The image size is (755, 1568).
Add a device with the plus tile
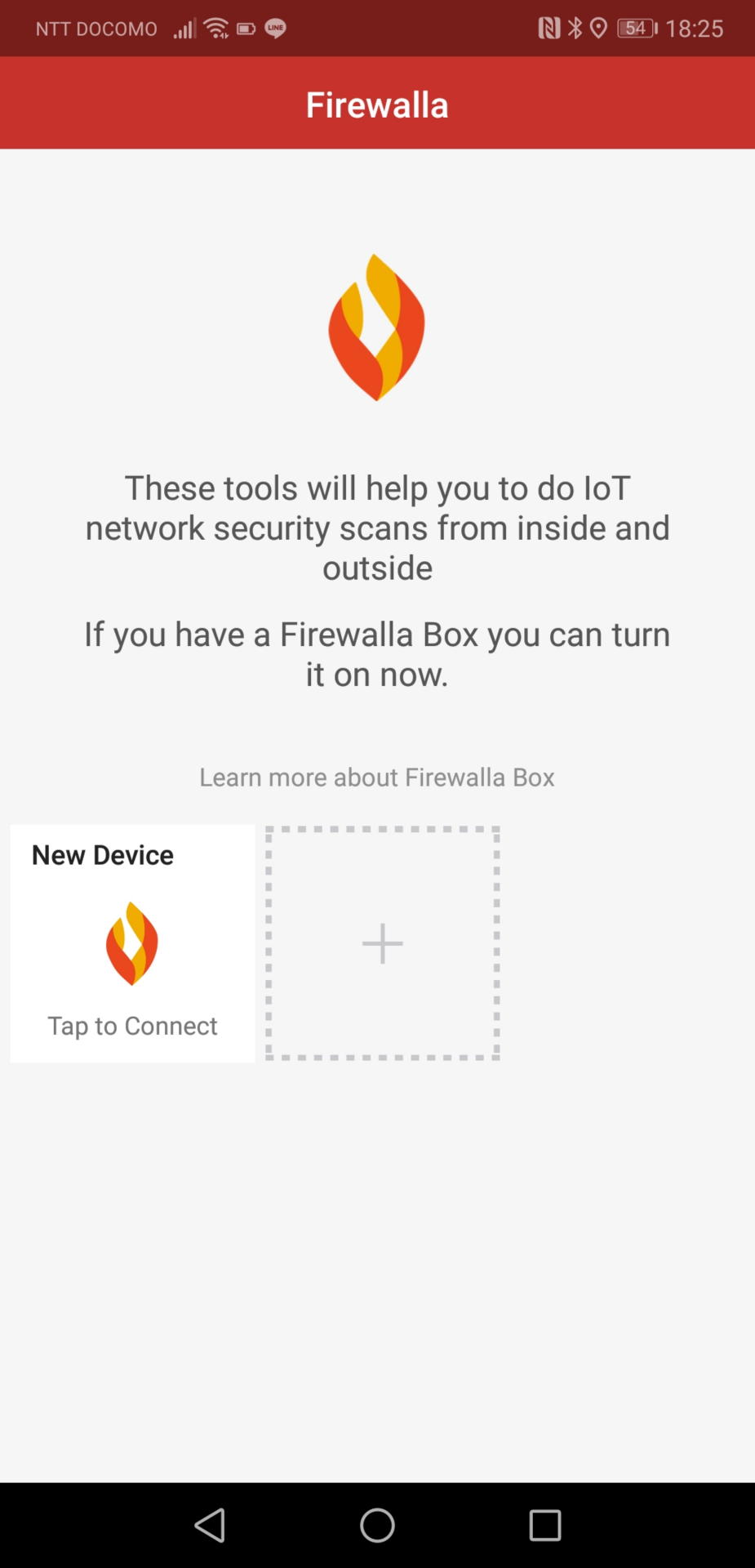coord(382,943)
